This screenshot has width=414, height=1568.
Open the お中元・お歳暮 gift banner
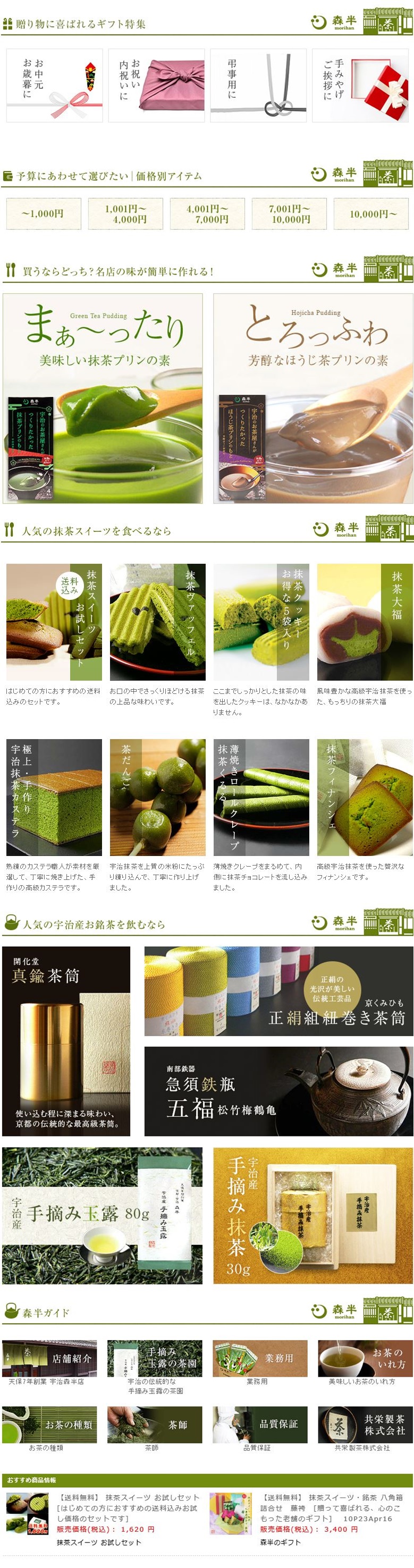tap(54, 85)
